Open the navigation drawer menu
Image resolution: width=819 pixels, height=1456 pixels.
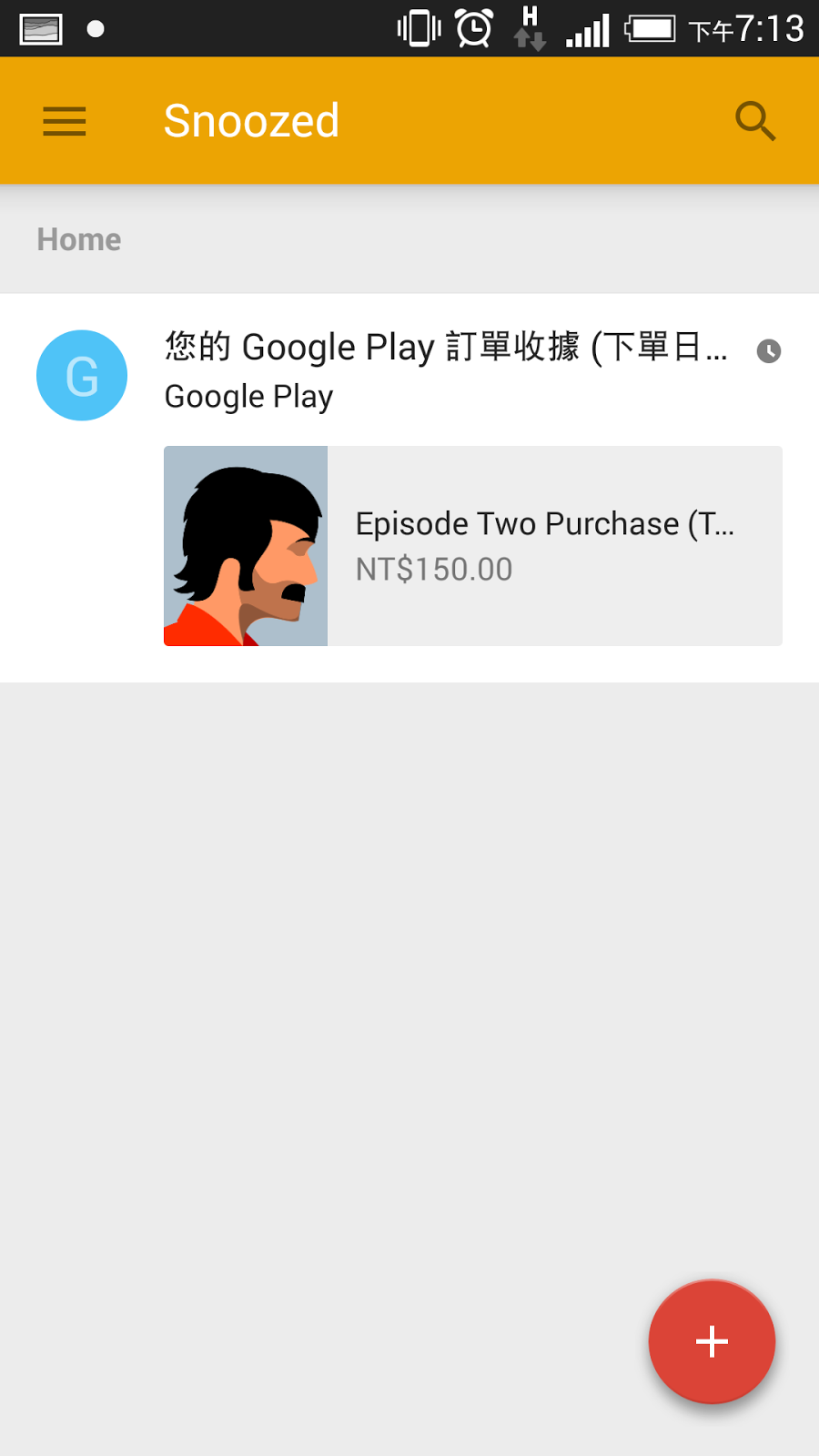pos(64,121)
